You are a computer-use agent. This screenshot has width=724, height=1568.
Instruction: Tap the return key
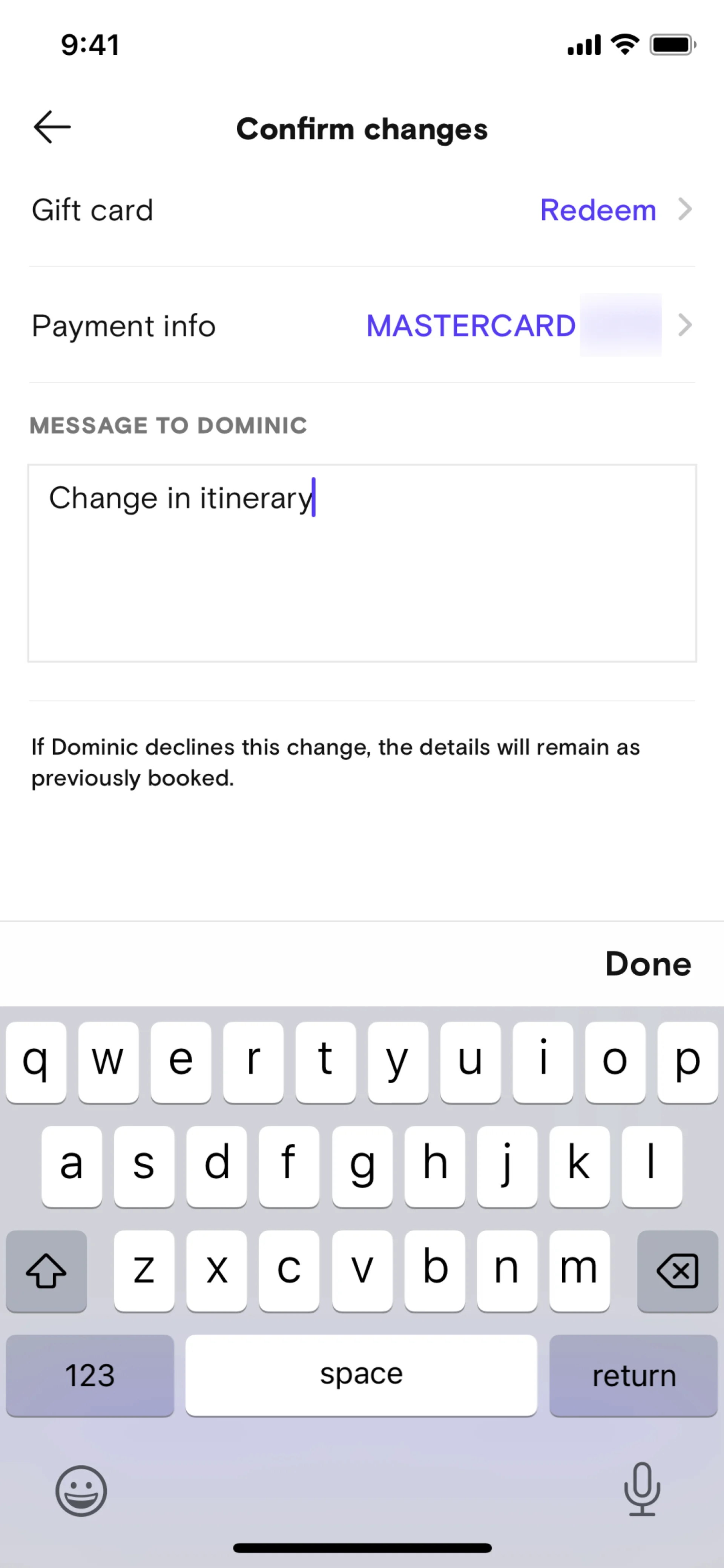pyautogui.click(x=633, y=1376)
